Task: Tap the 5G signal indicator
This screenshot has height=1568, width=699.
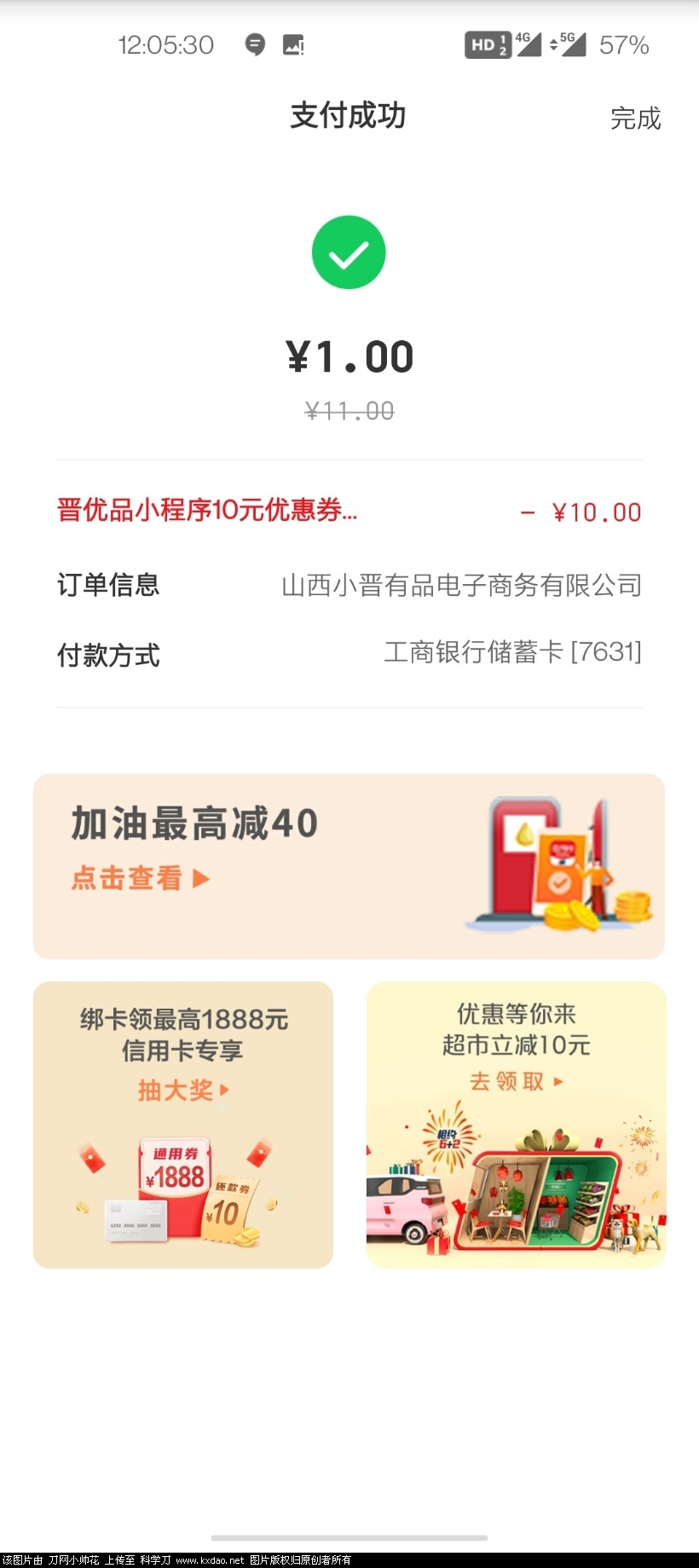Action: (x=573, y=44)
